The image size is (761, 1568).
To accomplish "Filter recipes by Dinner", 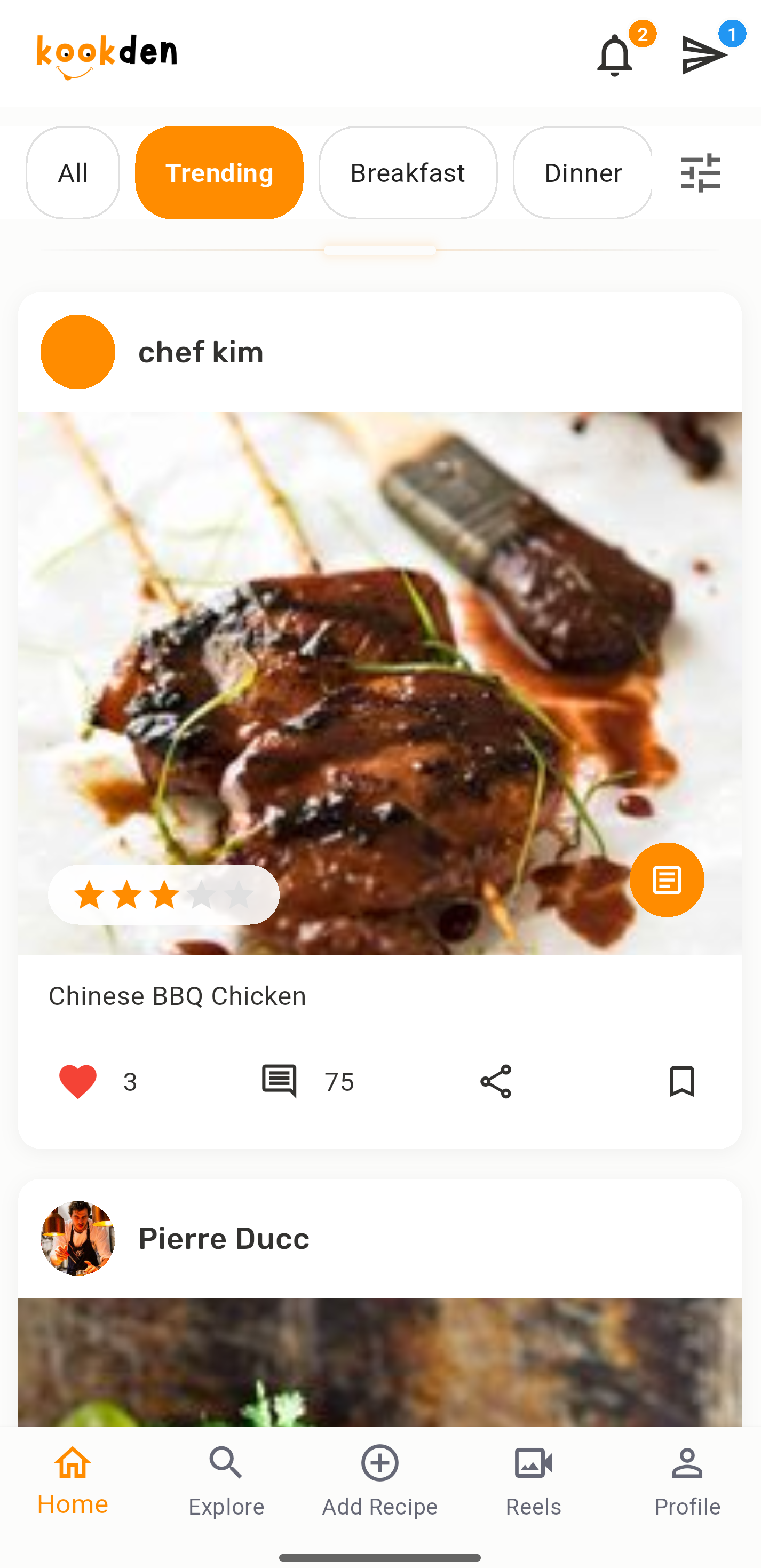I will click(x=582, y=173).
